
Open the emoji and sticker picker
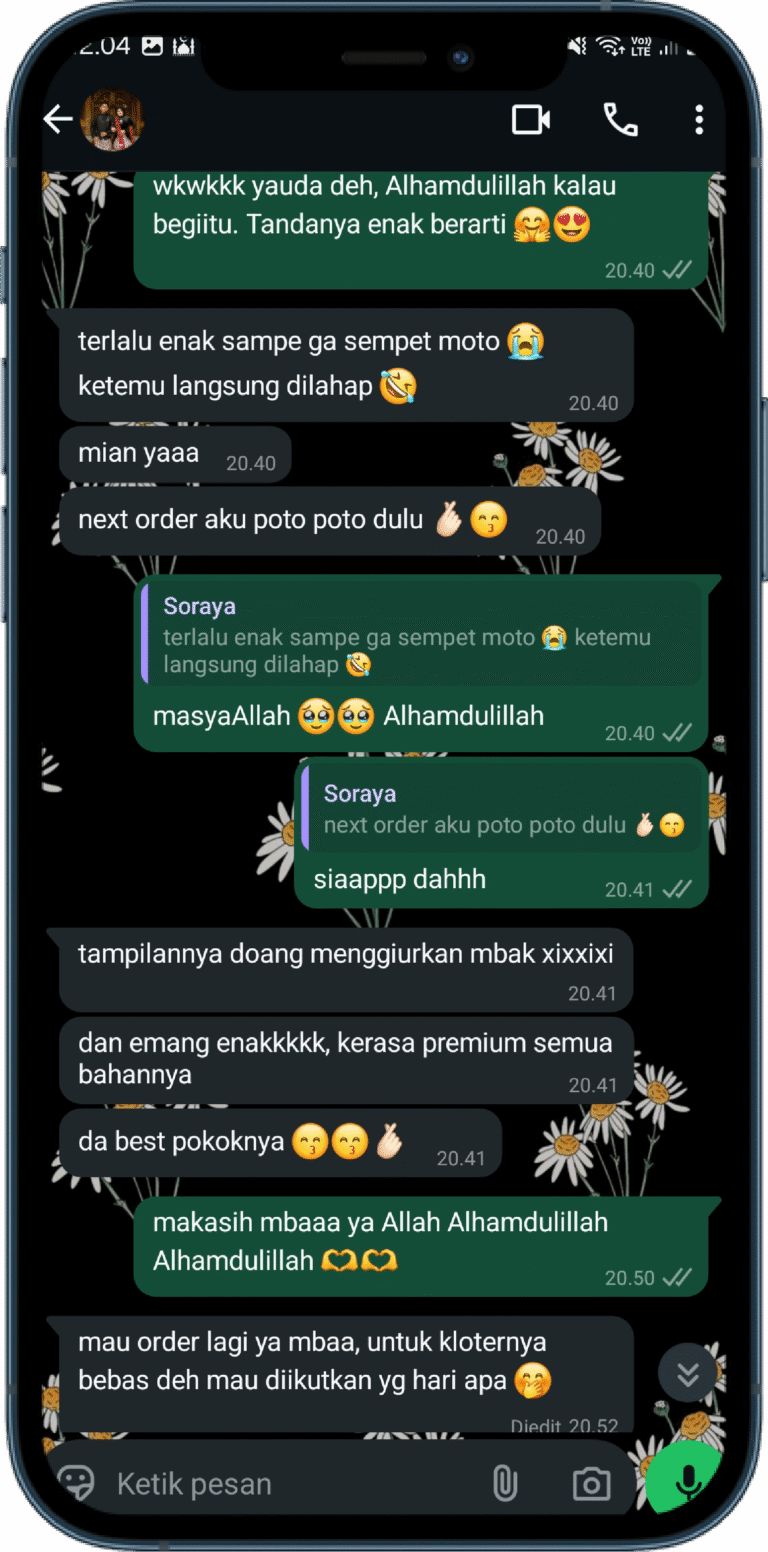click(x=78, y=1484)
